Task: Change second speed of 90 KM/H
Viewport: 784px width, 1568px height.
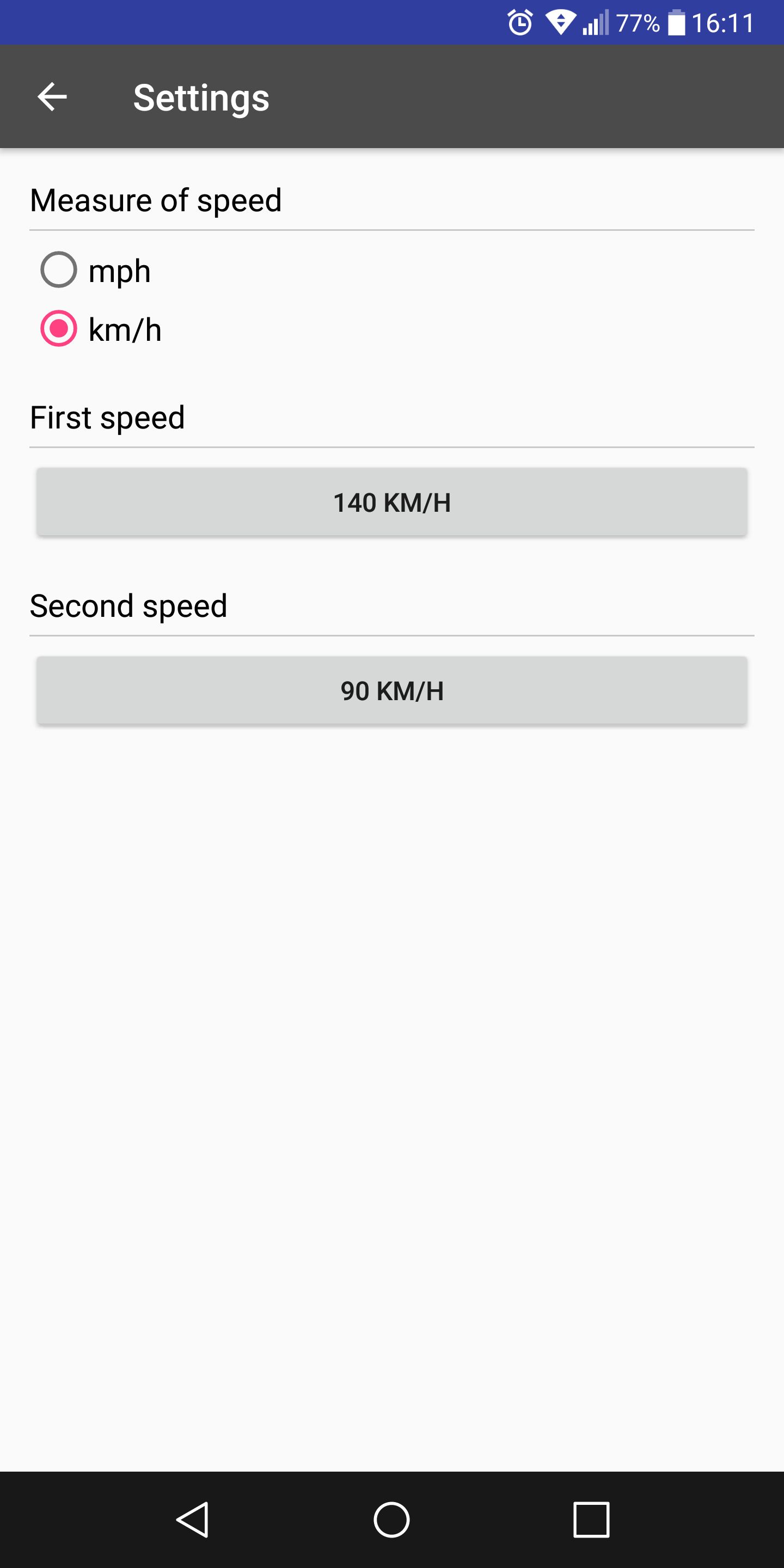Action: (x=391, y=690)
